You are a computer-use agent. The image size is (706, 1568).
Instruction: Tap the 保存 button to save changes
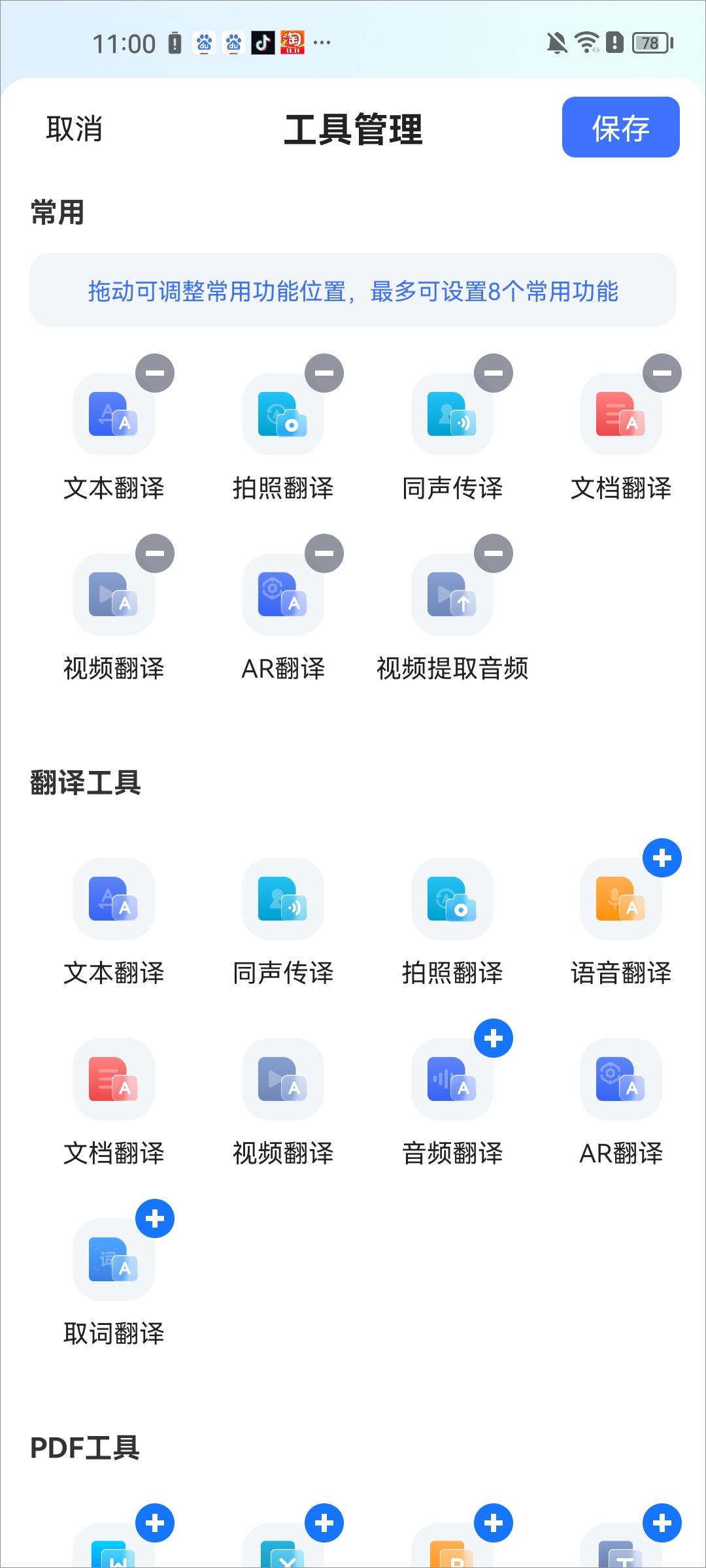point(620,129)
